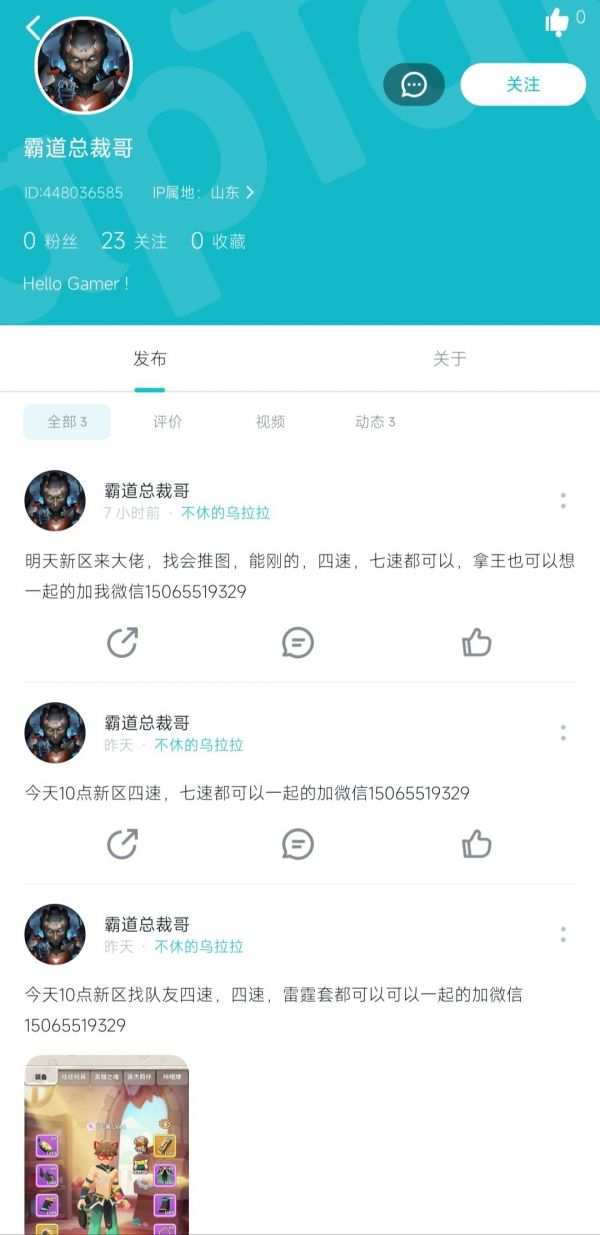600x1235 pixels.
Task: Open overflow menu on the 7小时前 post
Action: (563, 501)
